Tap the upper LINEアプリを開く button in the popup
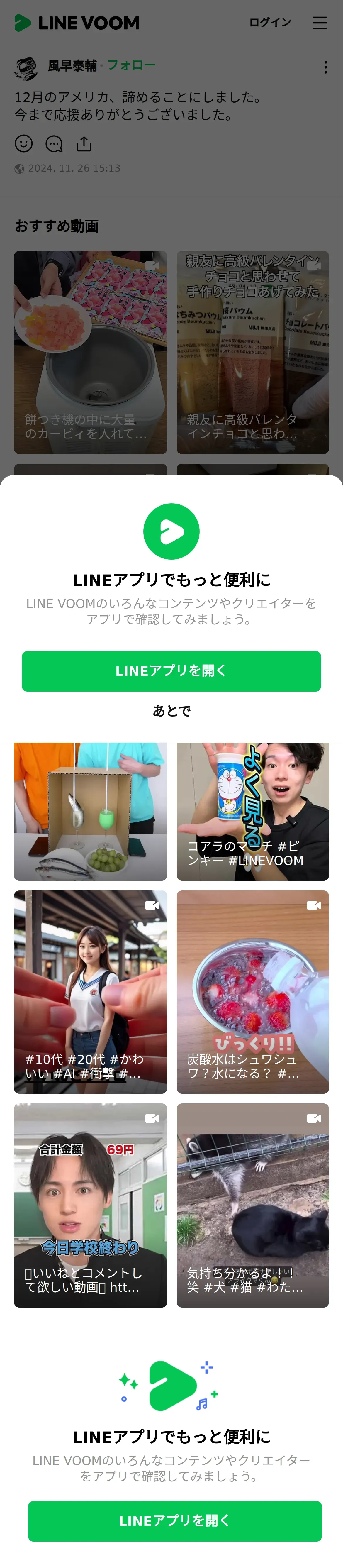This screenshot has width=343, height=1568. [x=171, y=671]
